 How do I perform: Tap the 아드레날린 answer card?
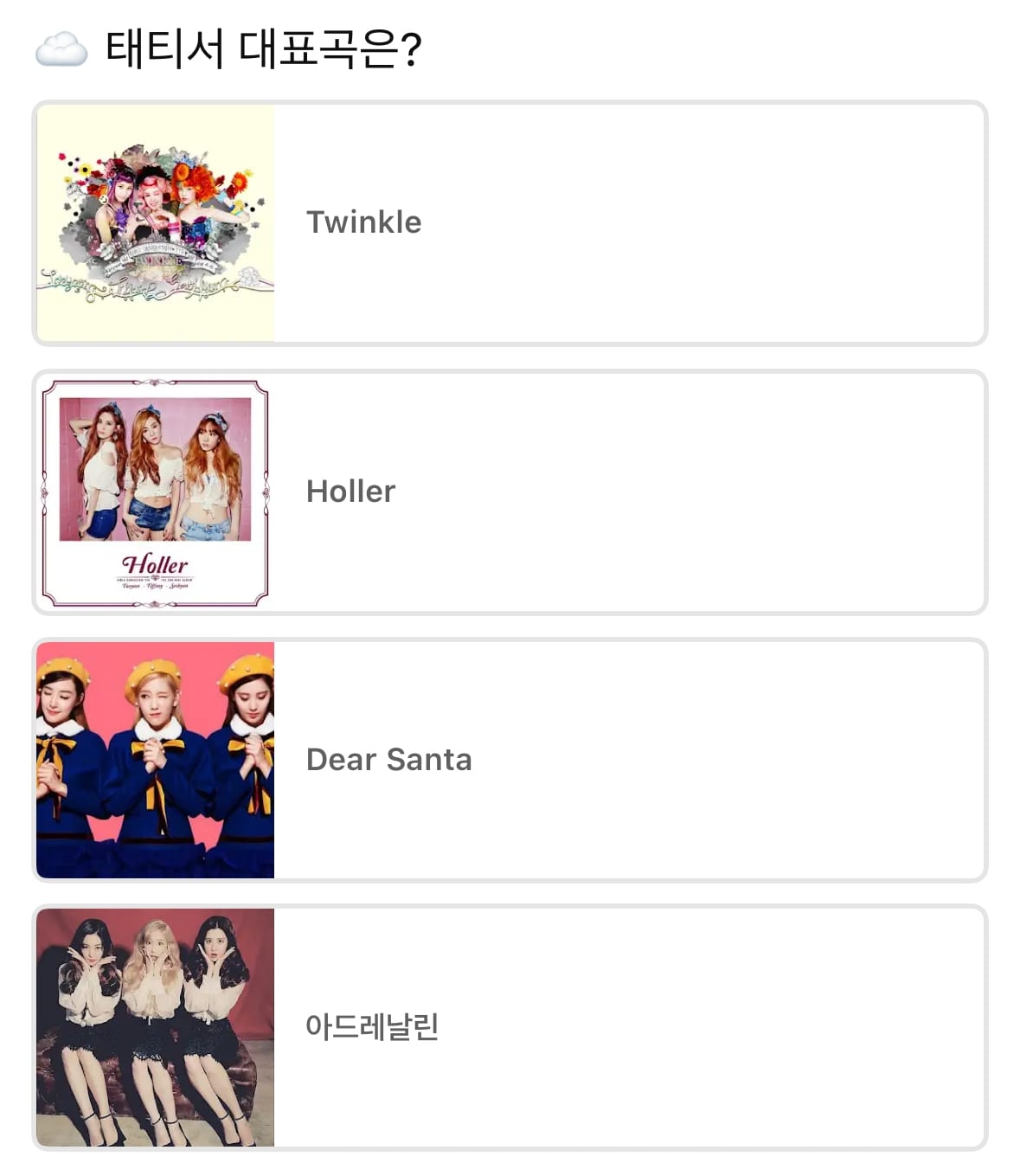click(x=509, y=1027)
